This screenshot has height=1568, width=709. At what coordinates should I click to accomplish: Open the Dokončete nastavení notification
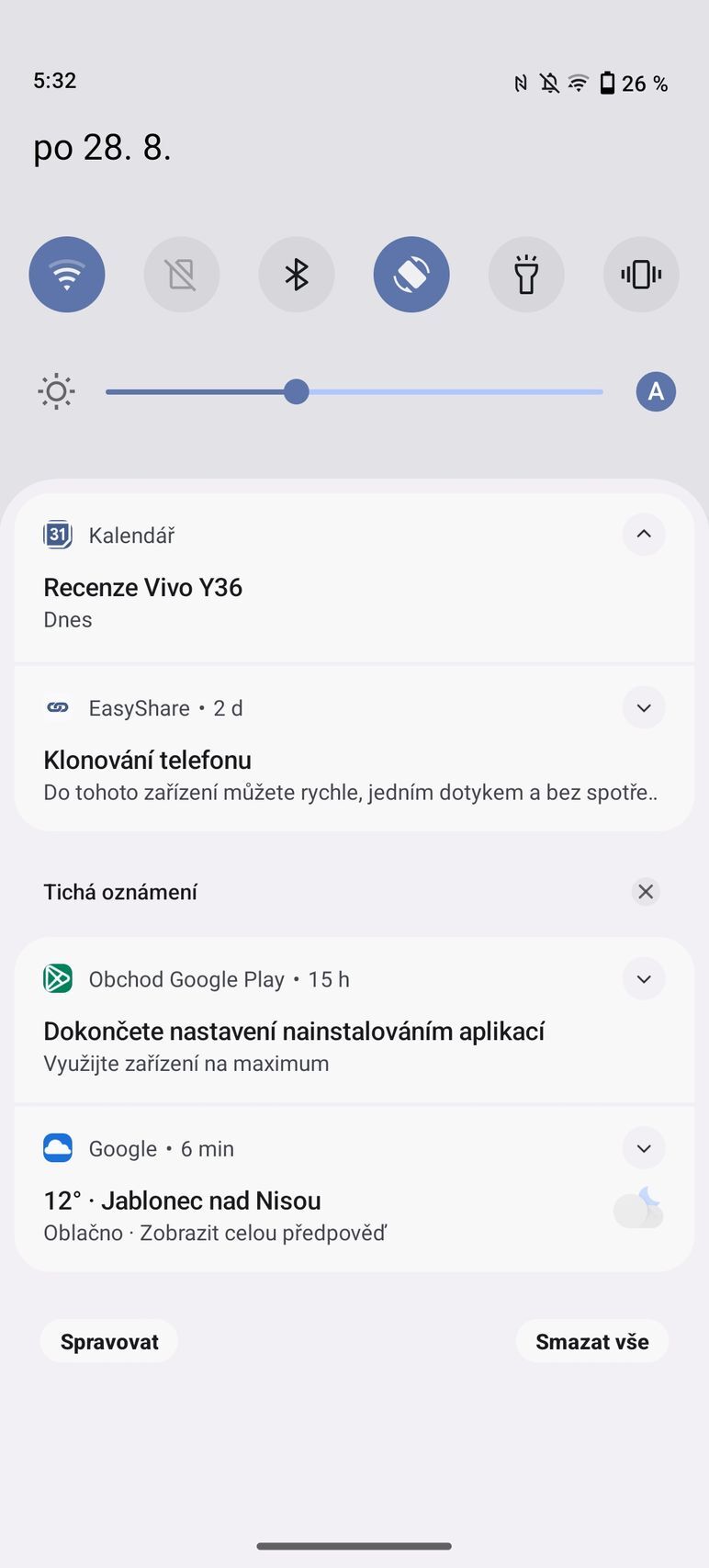(x=294, y=1032)
